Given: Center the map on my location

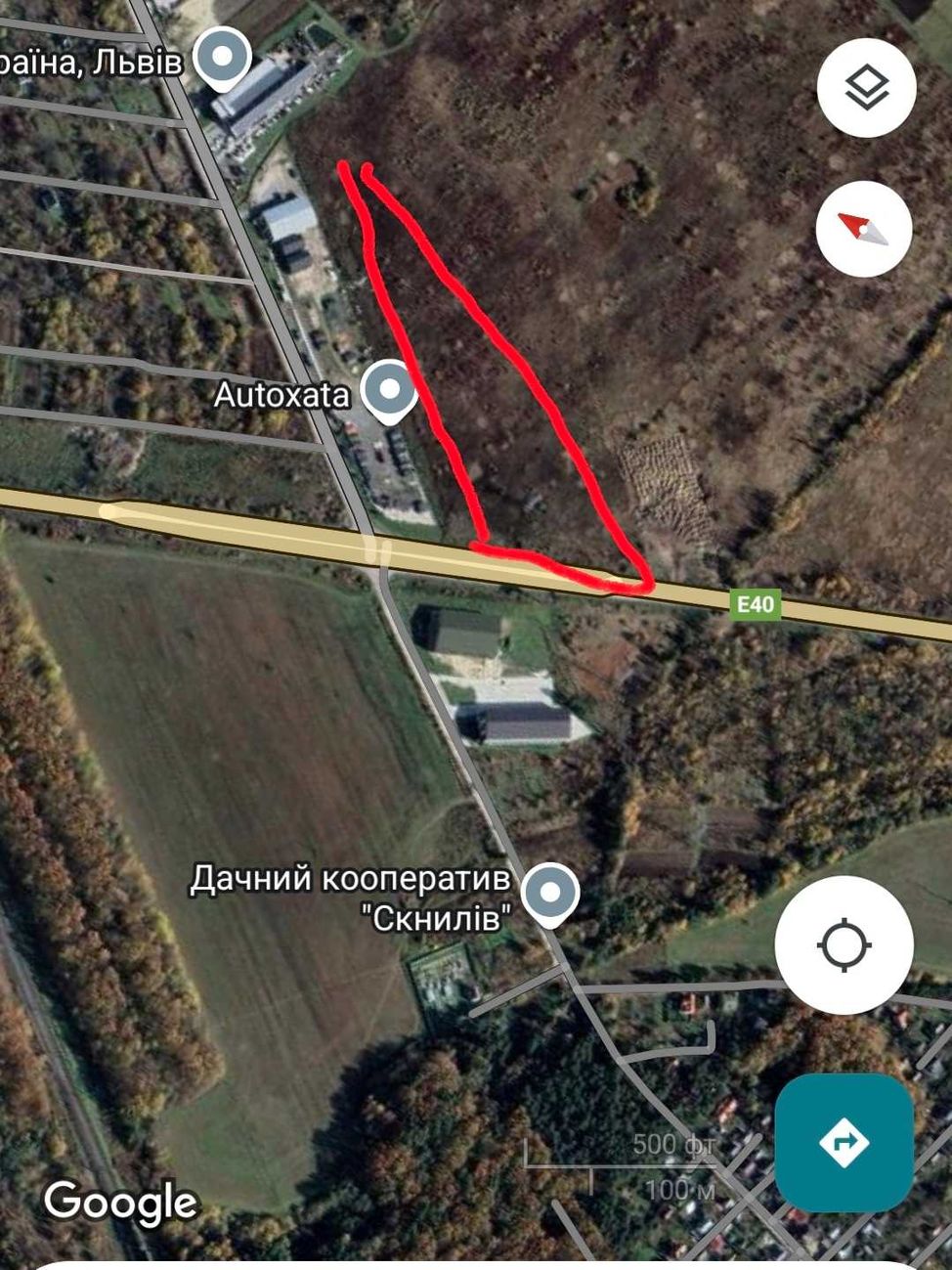Looking at the screenshot, I should 844,944.
